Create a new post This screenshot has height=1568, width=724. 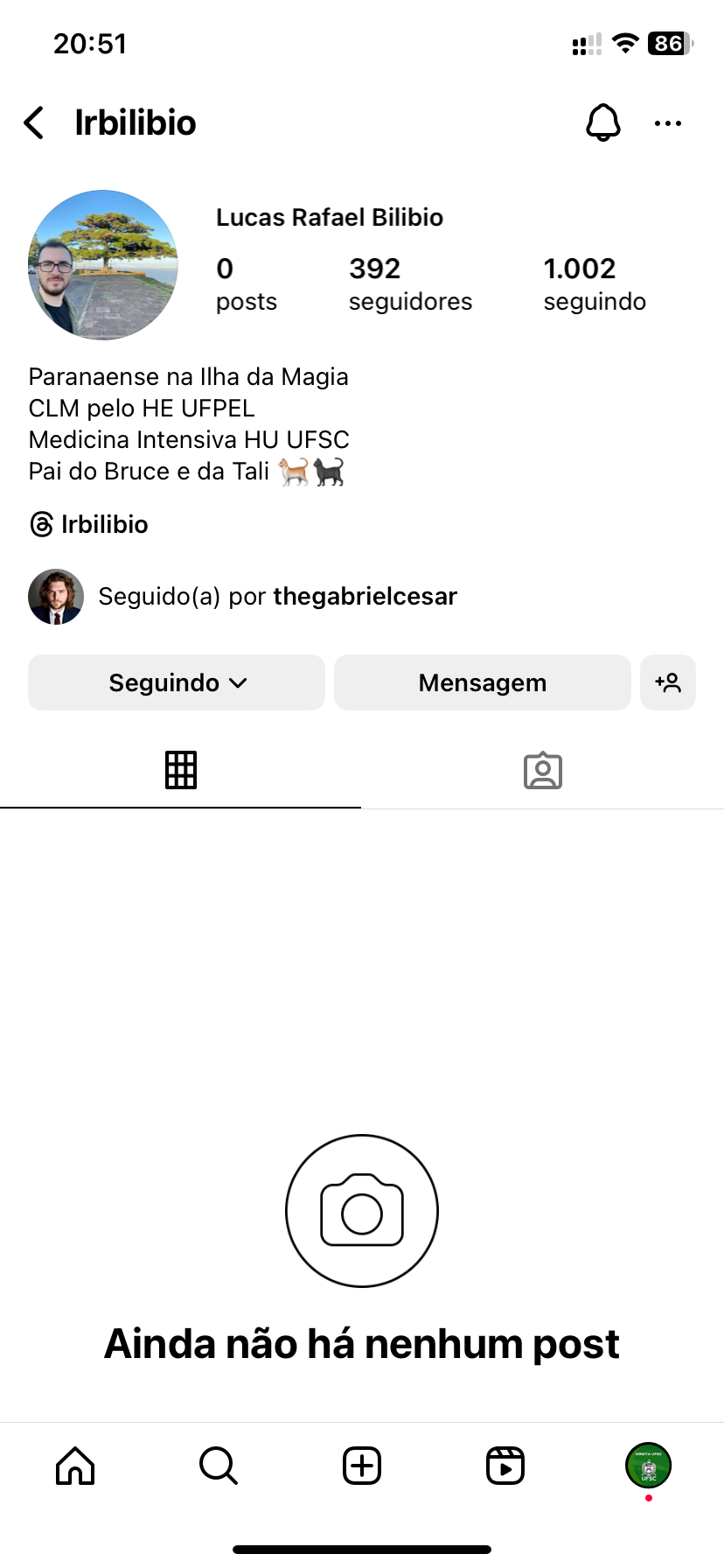(362, 1466)
